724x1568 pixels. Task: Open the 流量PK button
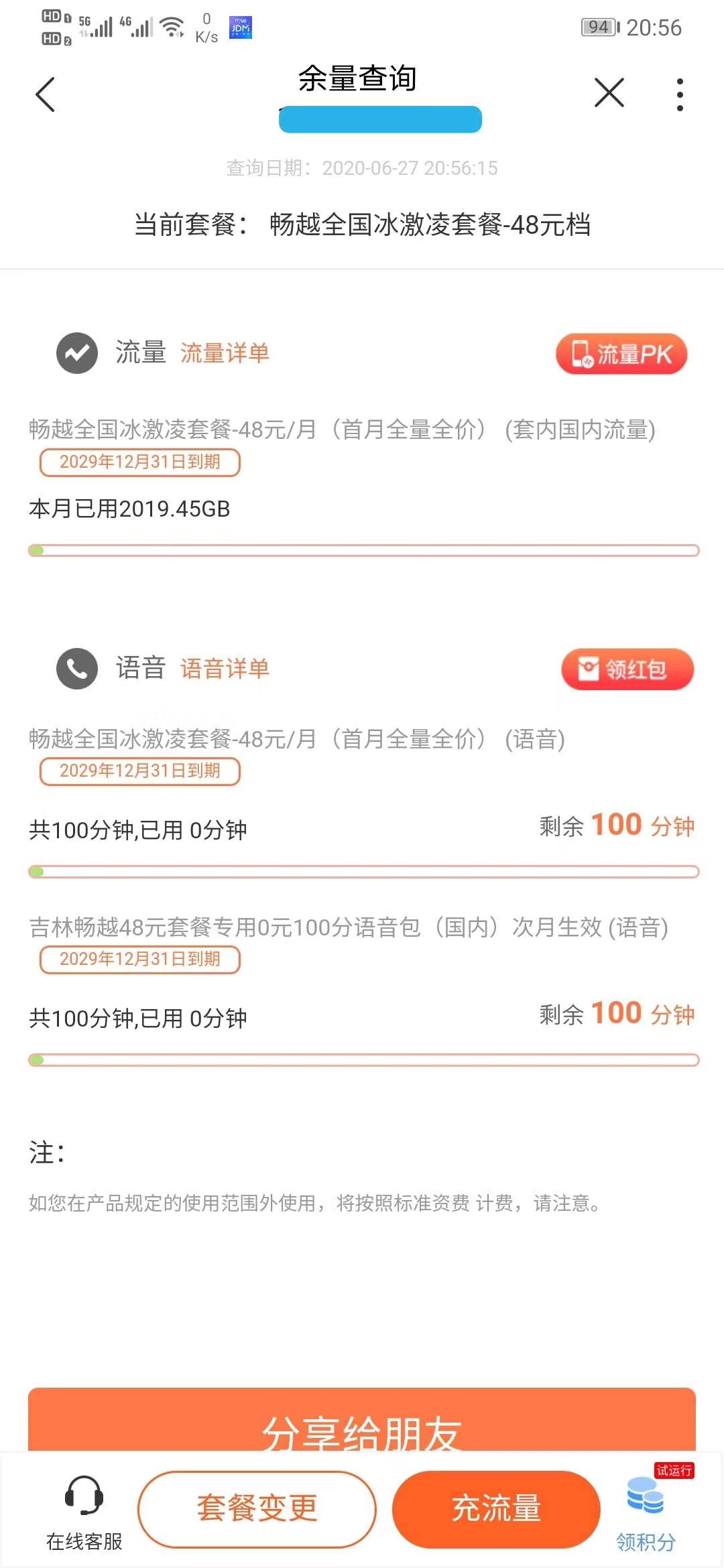[621, 354]
